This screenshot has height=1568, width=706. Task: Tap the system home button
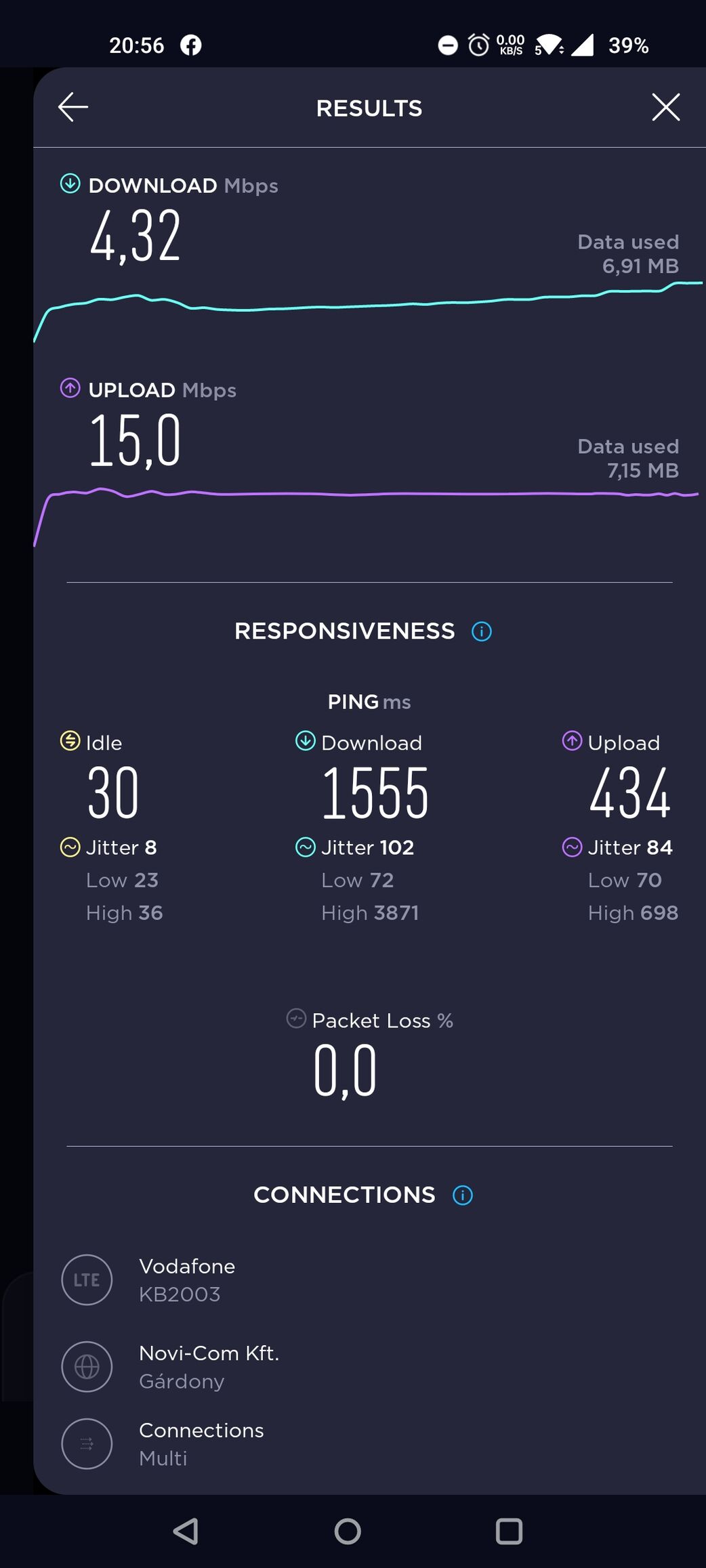click(348, 1531)
